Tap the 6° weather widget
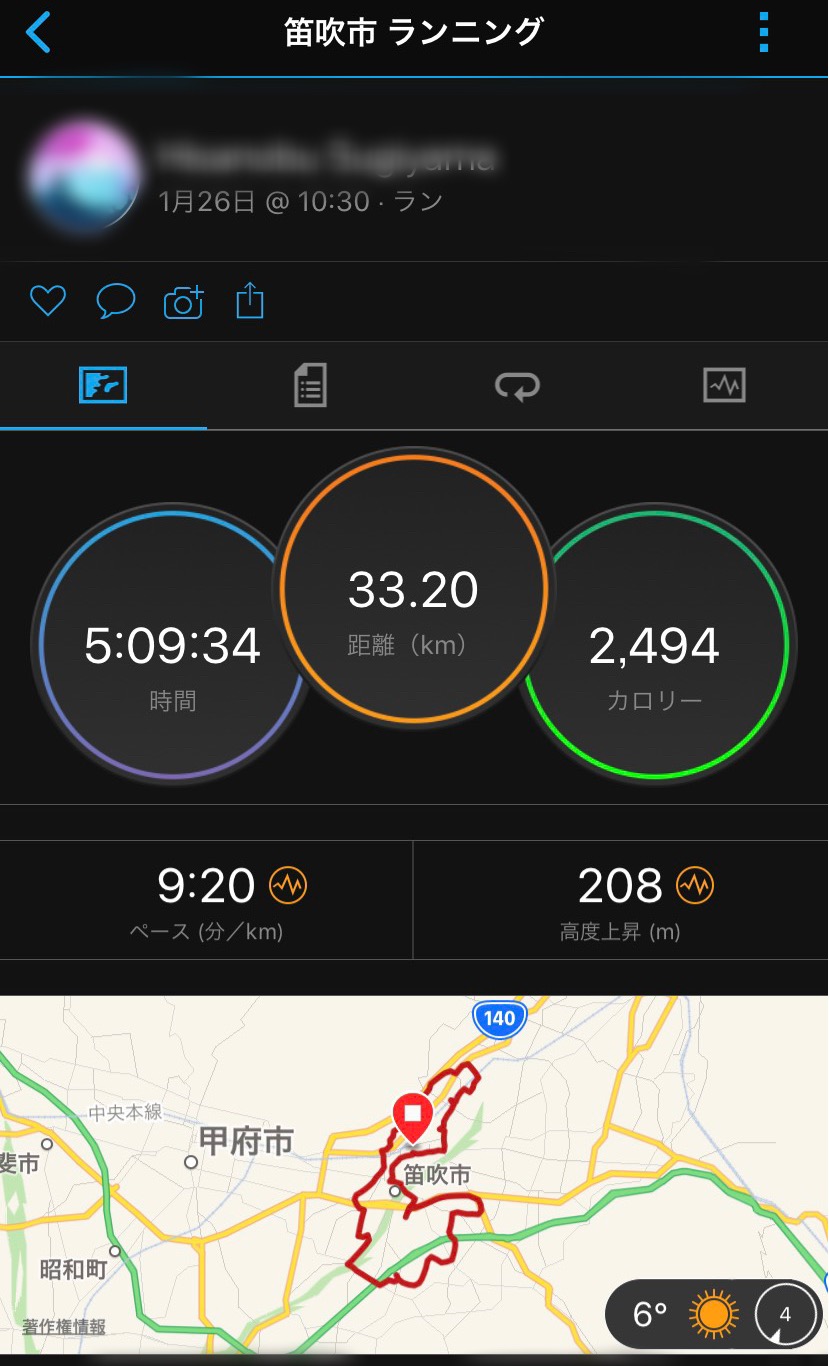This screenshot has height=1366, width=829. [x=713, y=1314]
